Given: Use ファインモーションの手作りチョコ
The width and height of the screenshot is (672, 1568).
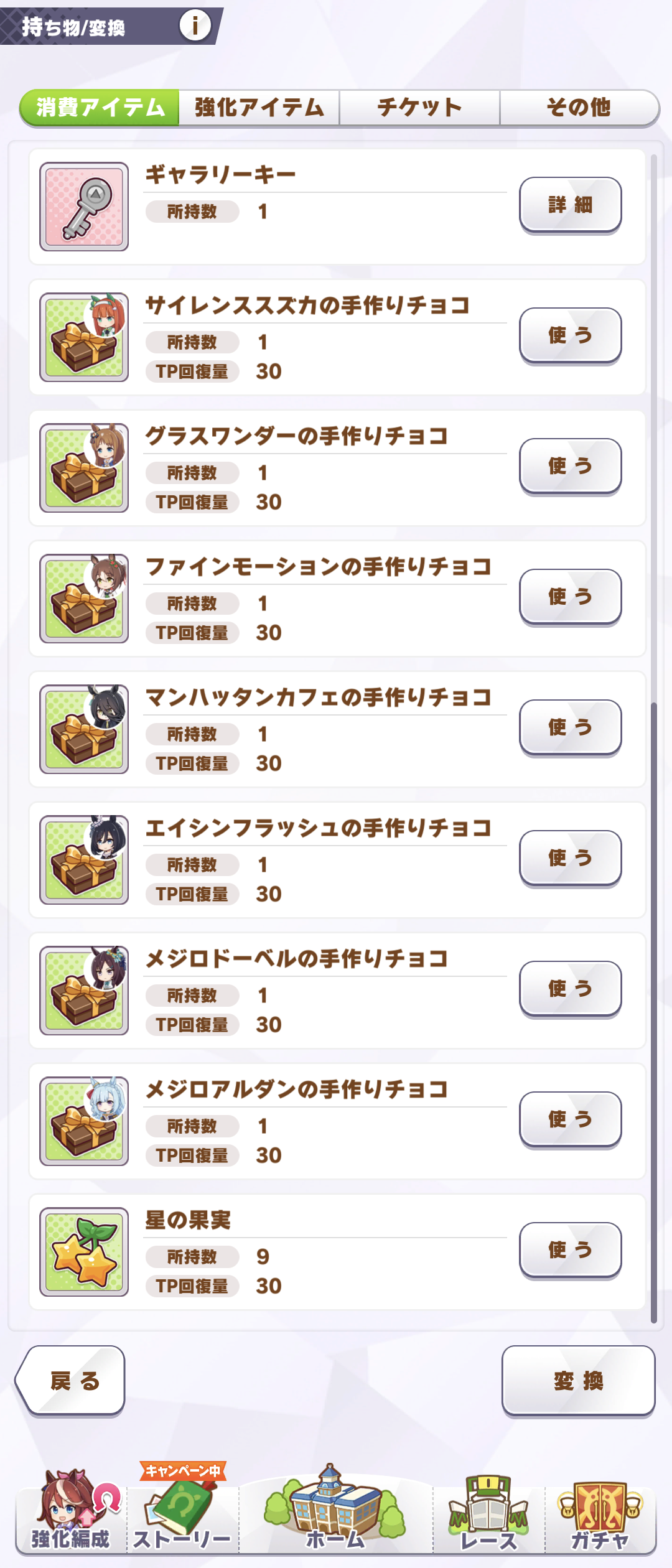Looking at the screenshot, I should pyautogui.click(x=570, y=597).
